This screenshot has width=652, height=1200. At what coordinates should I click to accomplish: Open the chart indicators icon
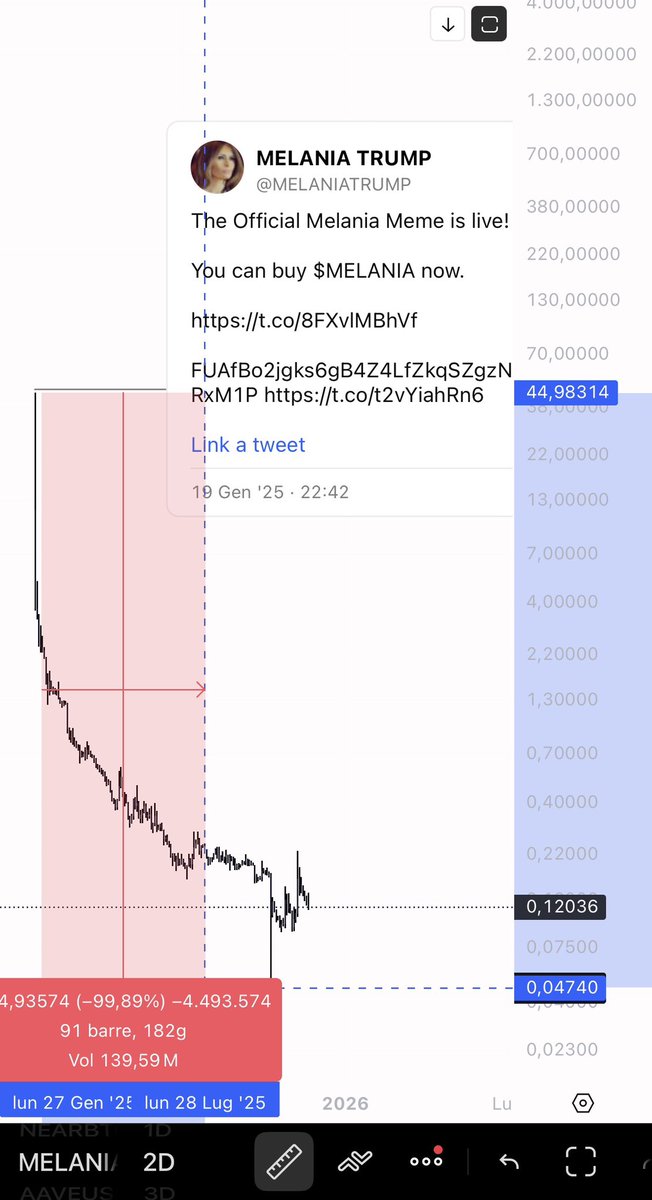click(355, 1161)
